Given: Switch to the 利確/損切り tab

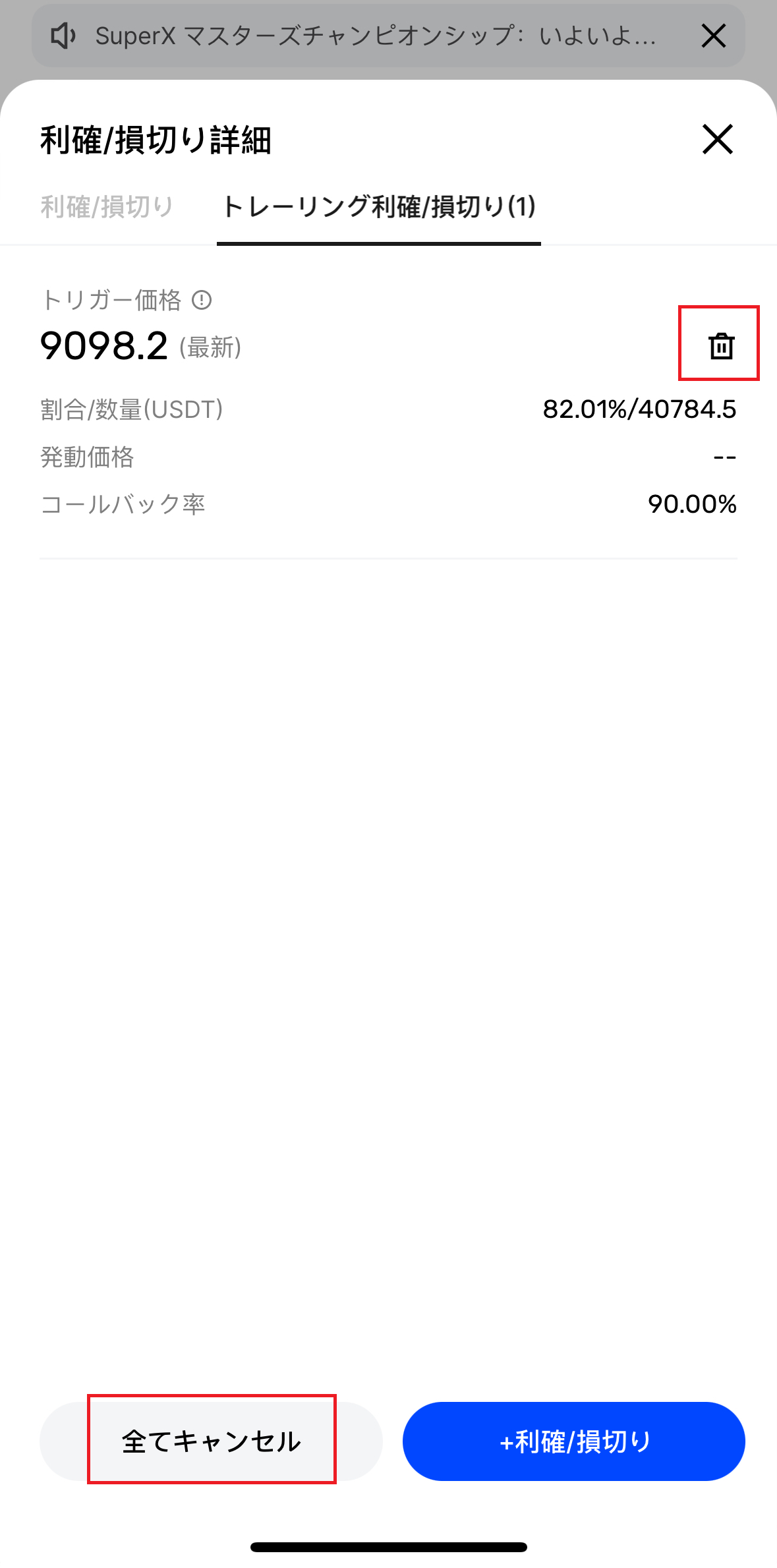Looking at the screenshot, I should click(107, 207).
